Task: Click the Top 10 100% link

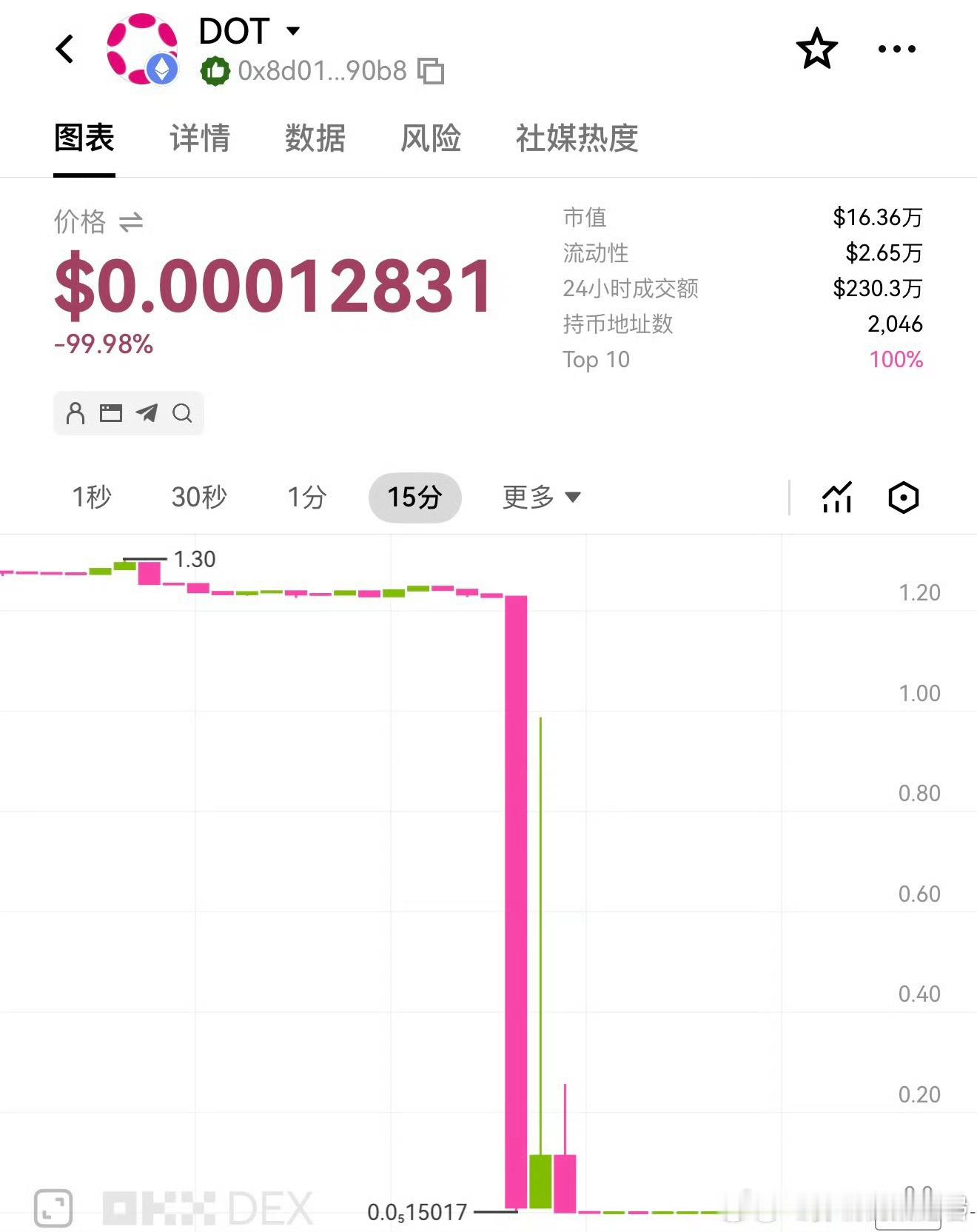Action: (896, 359)
